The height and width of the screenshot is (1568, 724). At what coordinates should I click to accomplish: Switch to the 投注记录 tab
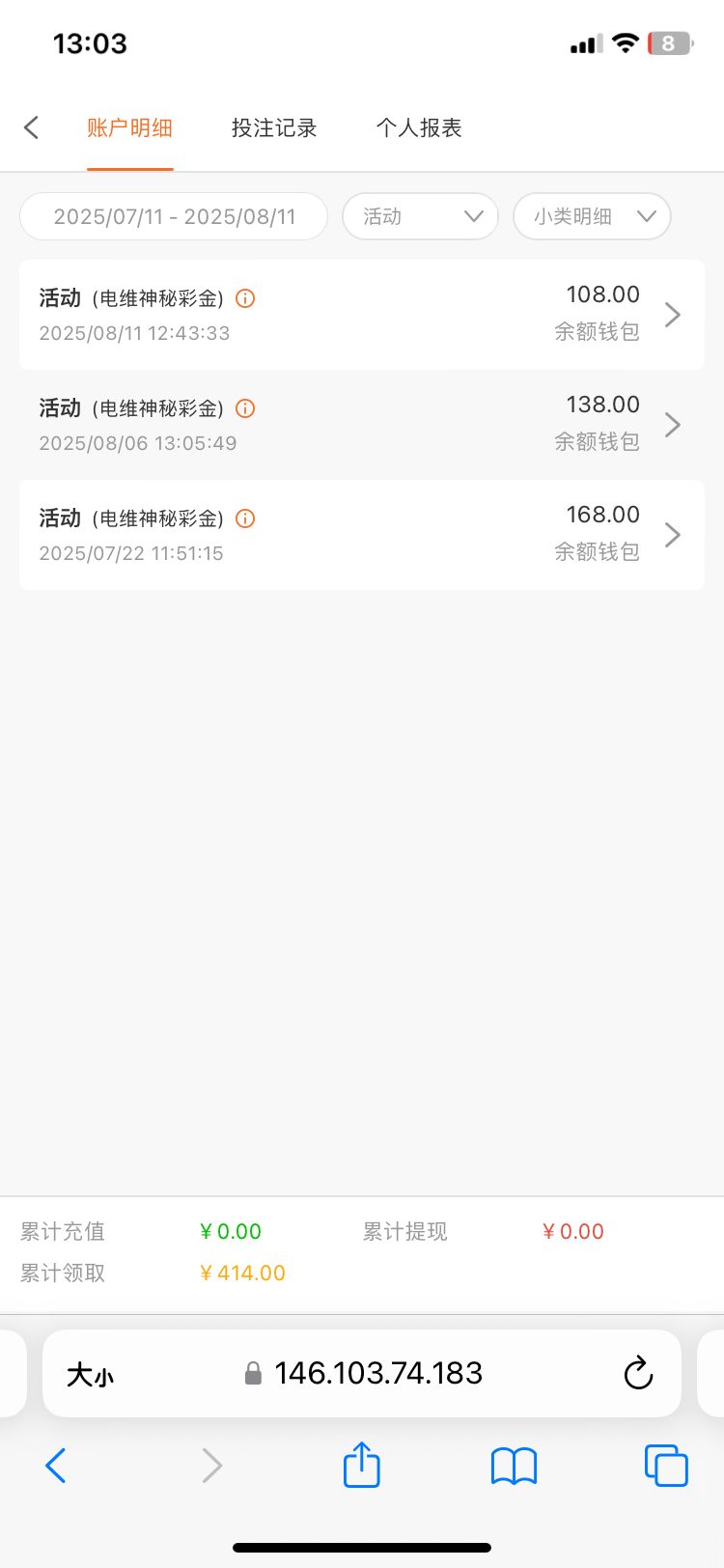click(x=274, y=127)
